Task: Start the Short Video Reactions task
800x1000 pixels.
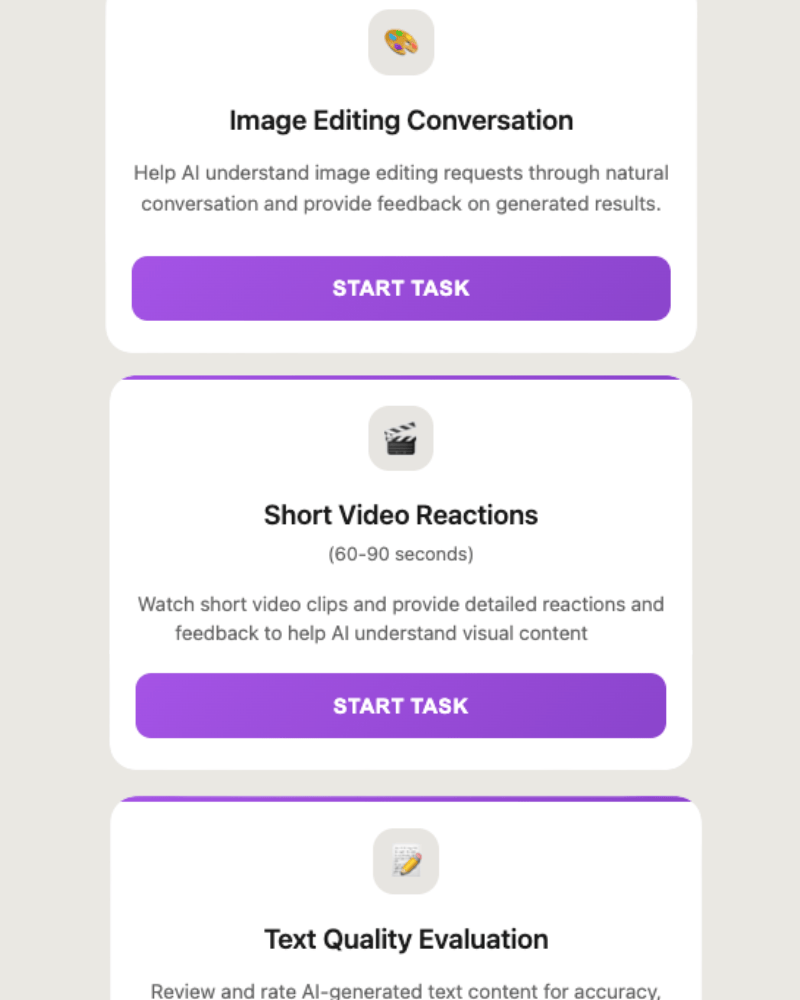Action: coord(401,705)
